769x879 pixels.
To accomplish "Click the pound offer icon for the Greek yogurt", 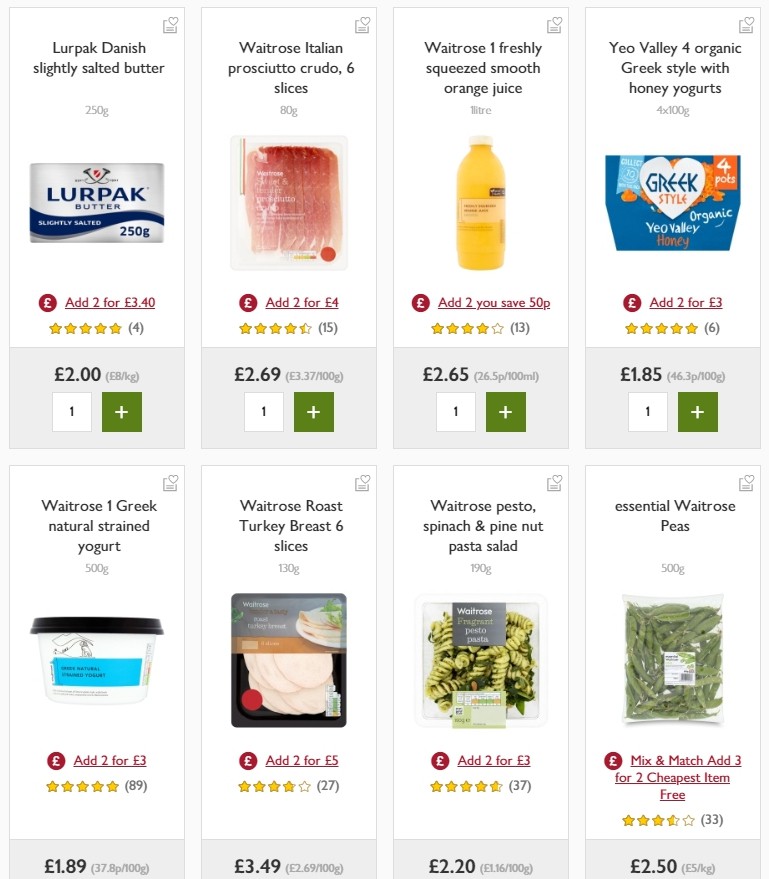I will [x=55, y=760].
